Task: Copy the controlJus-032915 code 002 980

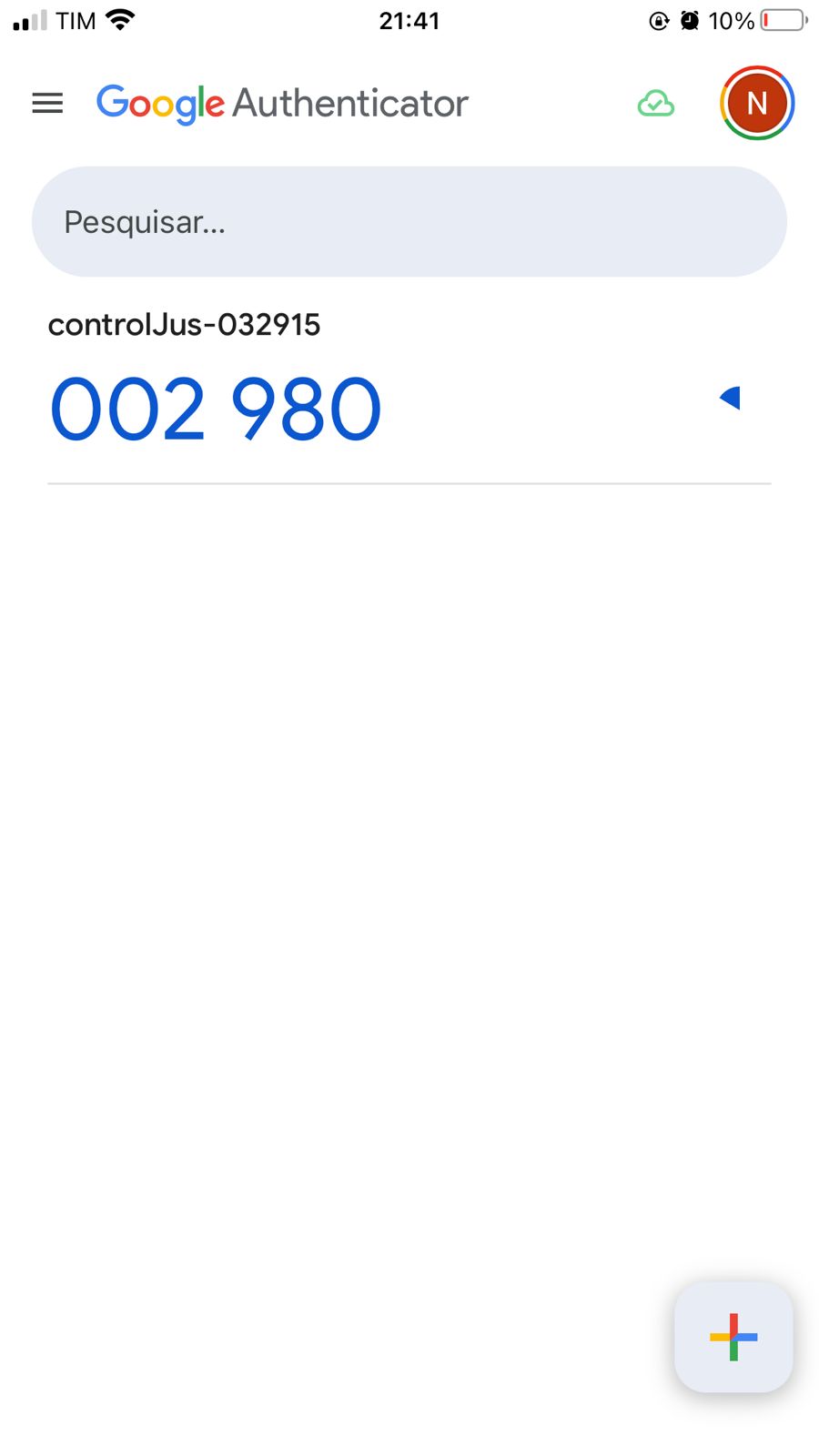Action: (216, 409)
